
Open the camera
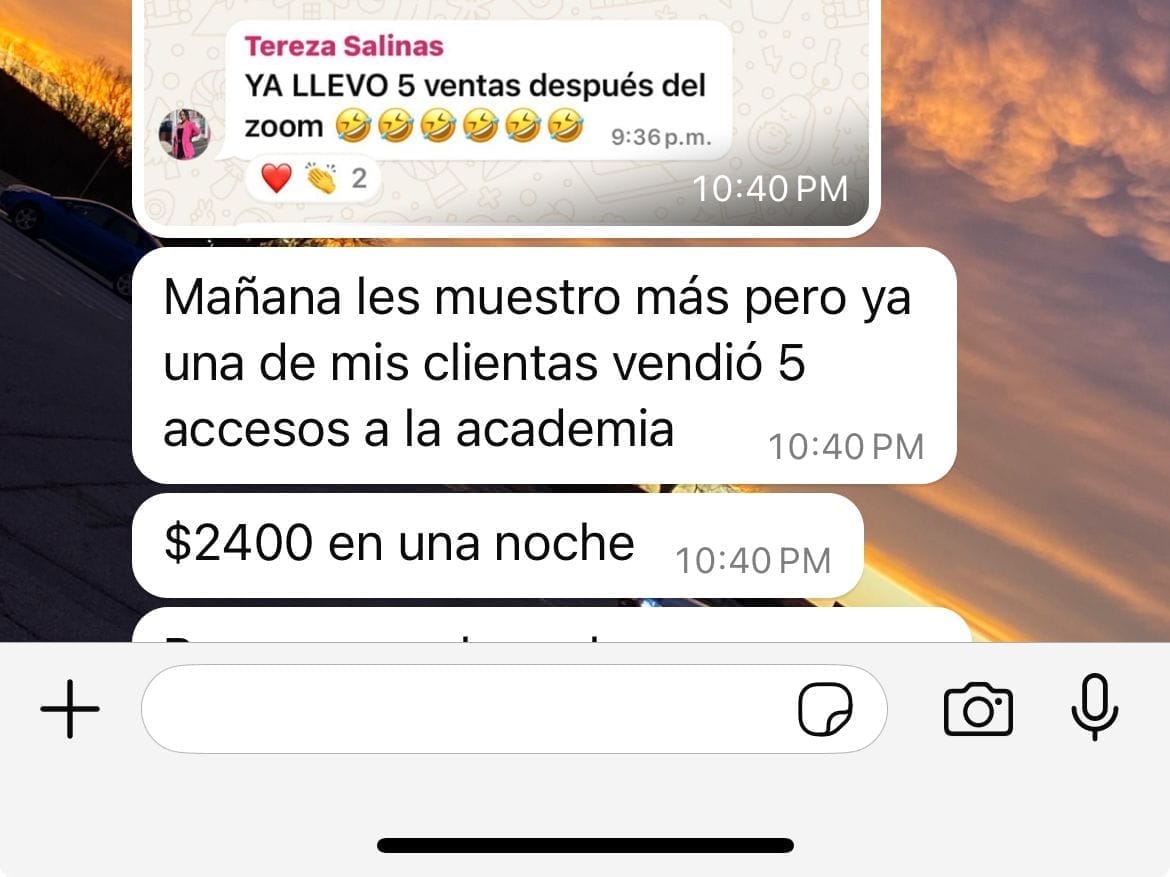click(x=978, y=709)
